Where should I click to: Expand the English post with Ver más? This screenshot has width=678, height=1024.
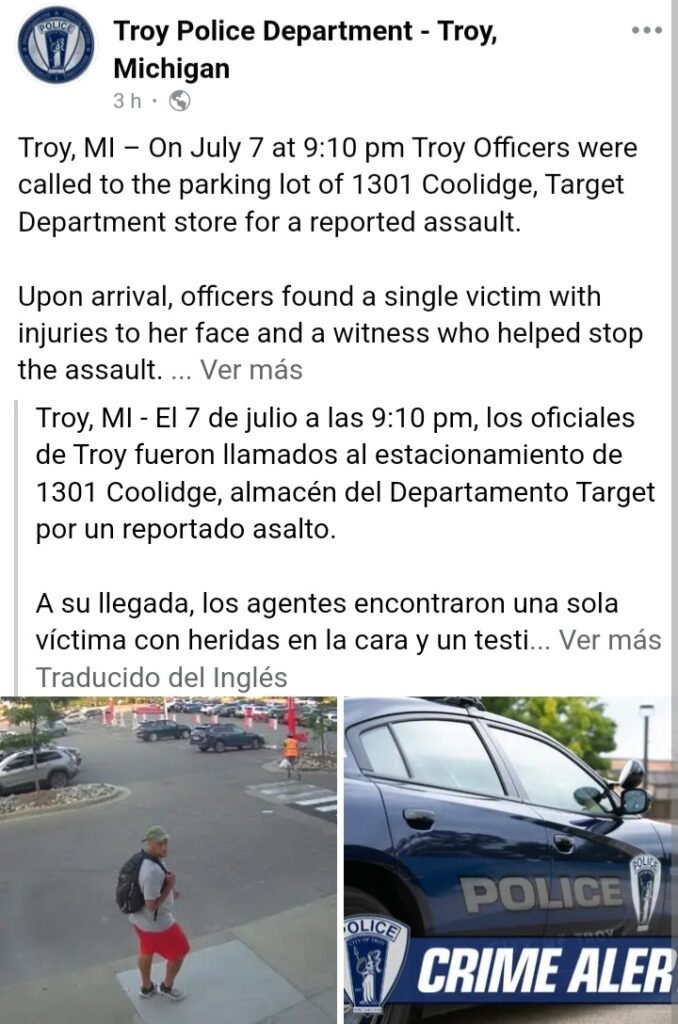point(251,370)
